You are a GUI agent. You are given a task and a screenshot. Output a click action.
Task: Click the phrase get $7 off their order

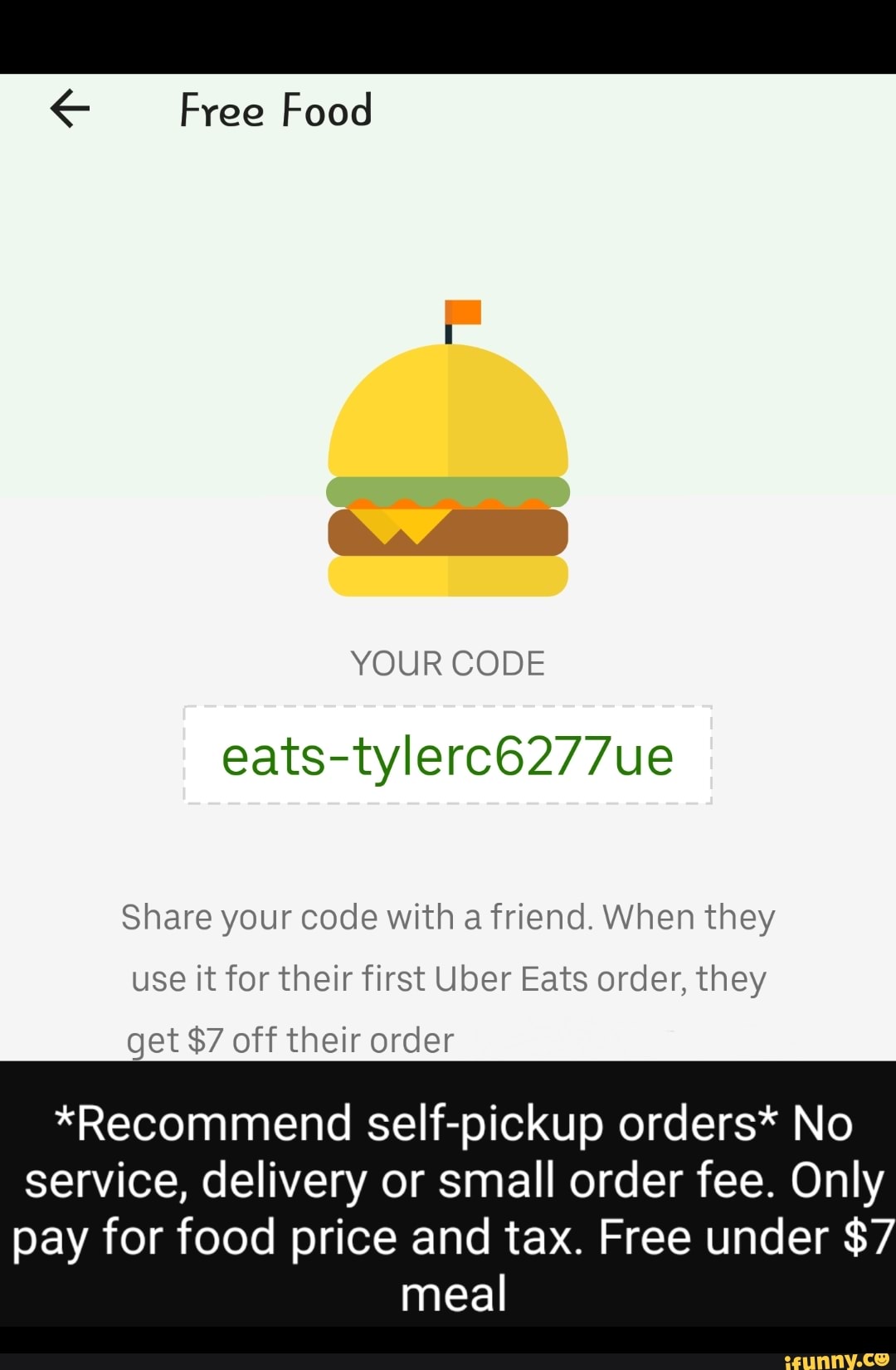[x=288, y=1039]
